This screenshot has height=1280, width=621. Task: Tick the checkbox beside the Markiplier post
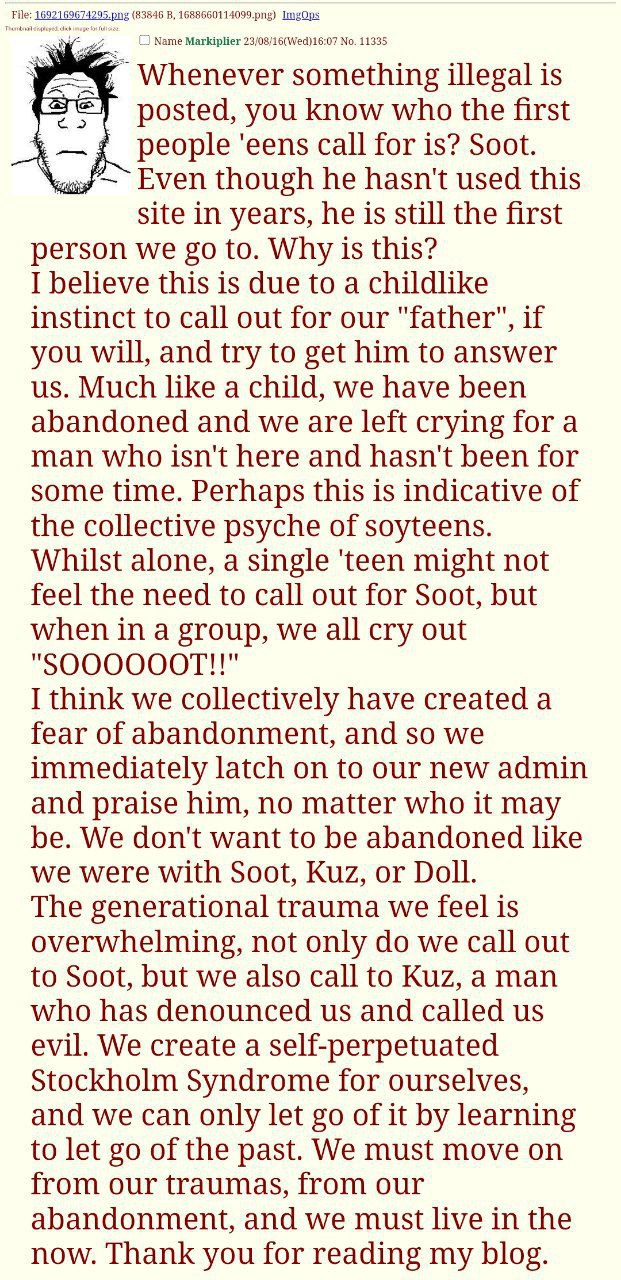click(x=144, y=41)
